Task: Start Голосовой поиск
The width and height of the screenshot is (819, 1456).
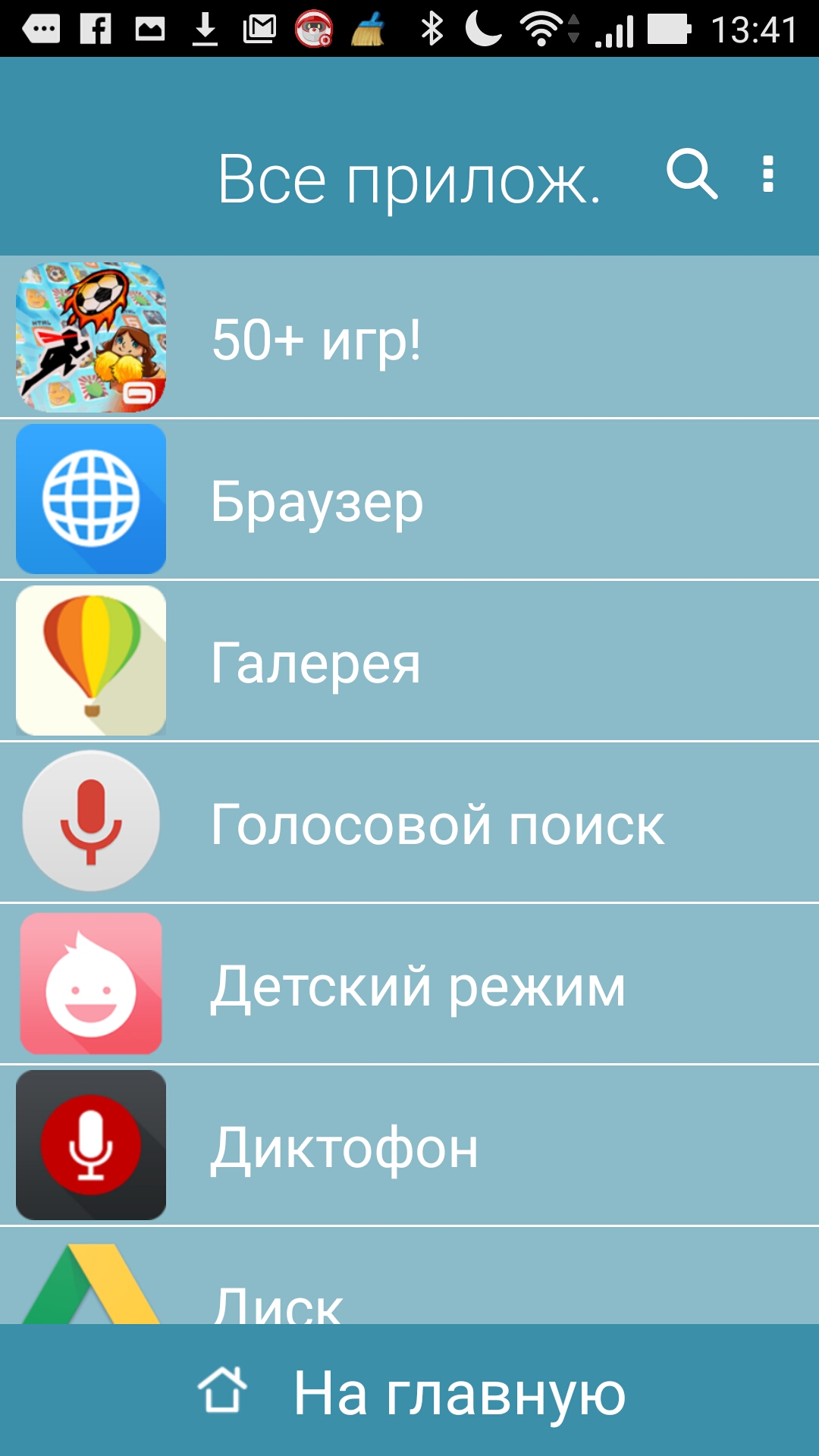Action: (x=409, y=824)
